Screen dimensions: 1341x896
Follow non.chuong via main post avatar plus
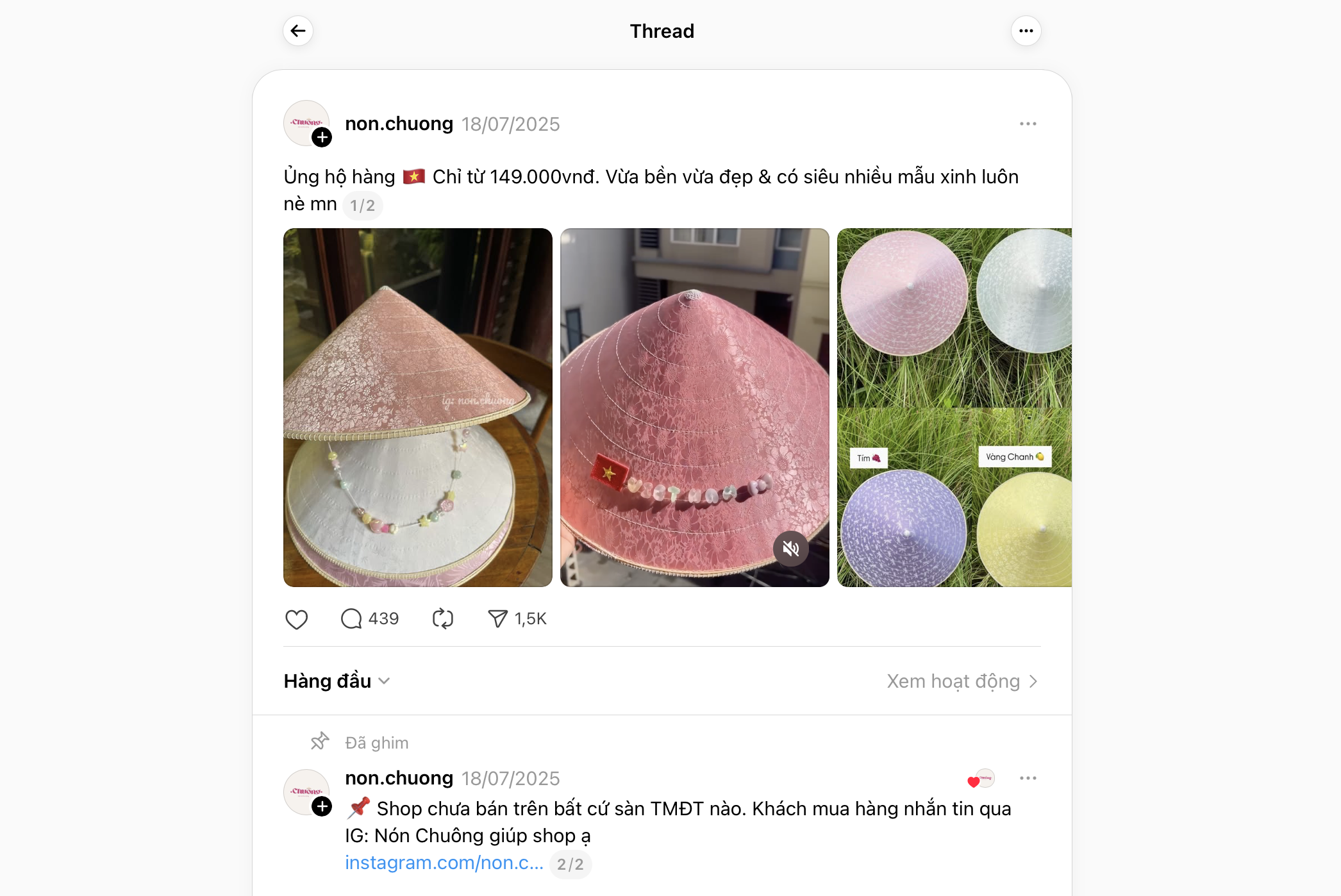pyautogui.click(x=322, y=137)
